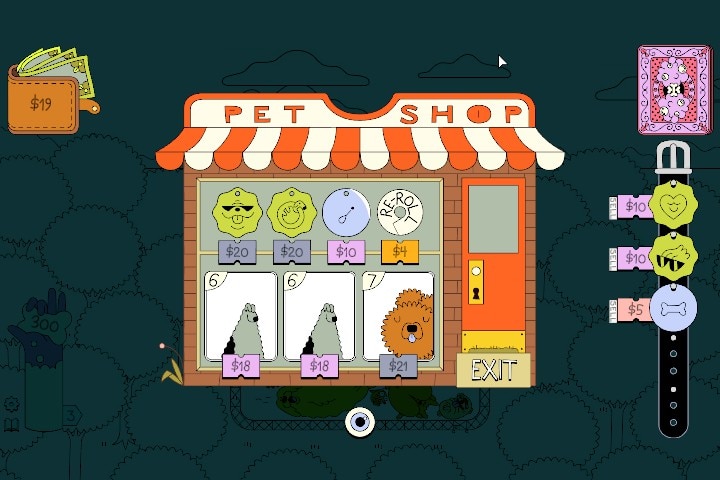720x480 pixels.
Task: Tap the Re-Roll tag for $4
Action: [x=401, y=212]
